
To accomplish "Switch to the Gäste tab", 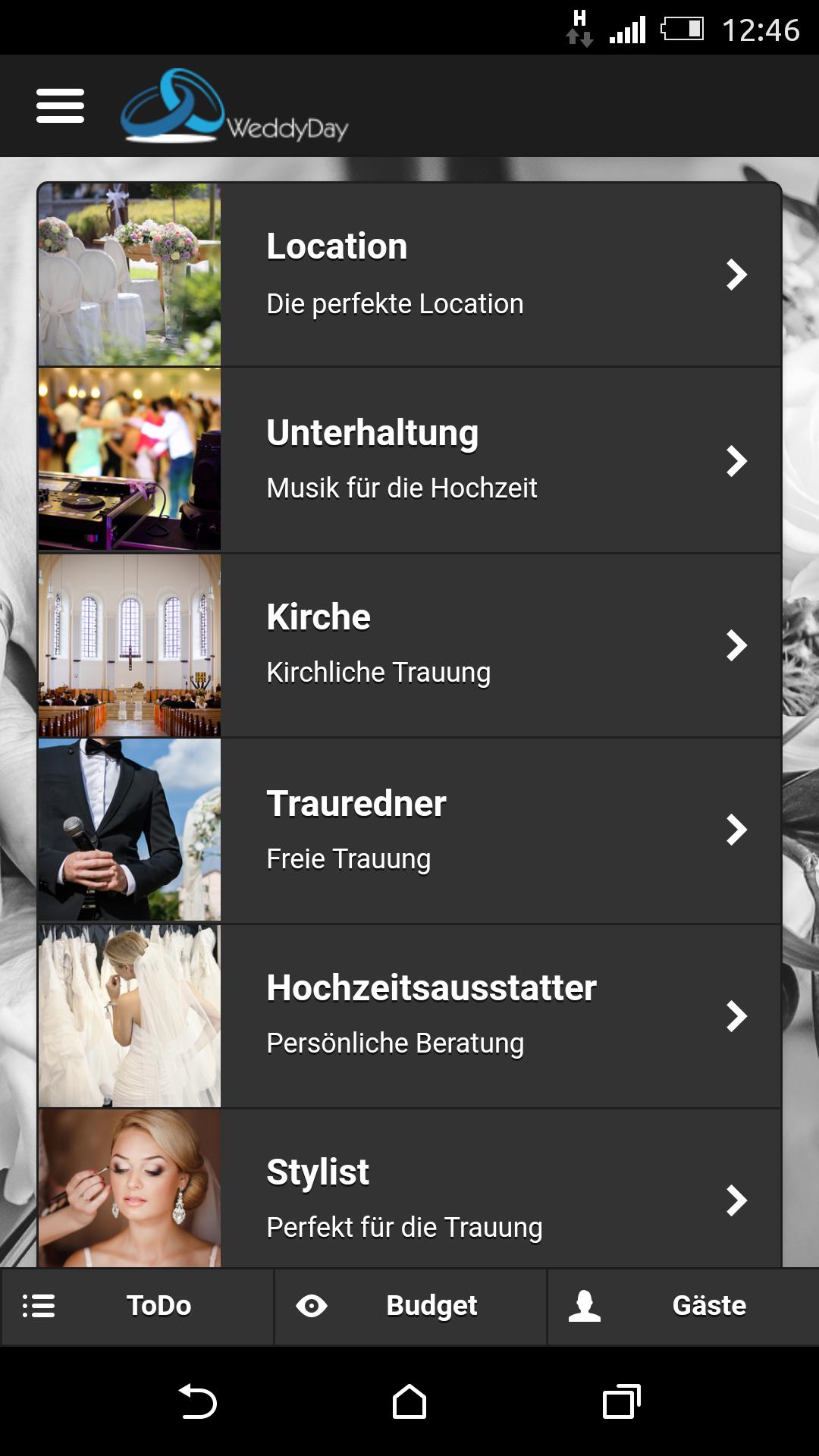I will point(682,1306).
